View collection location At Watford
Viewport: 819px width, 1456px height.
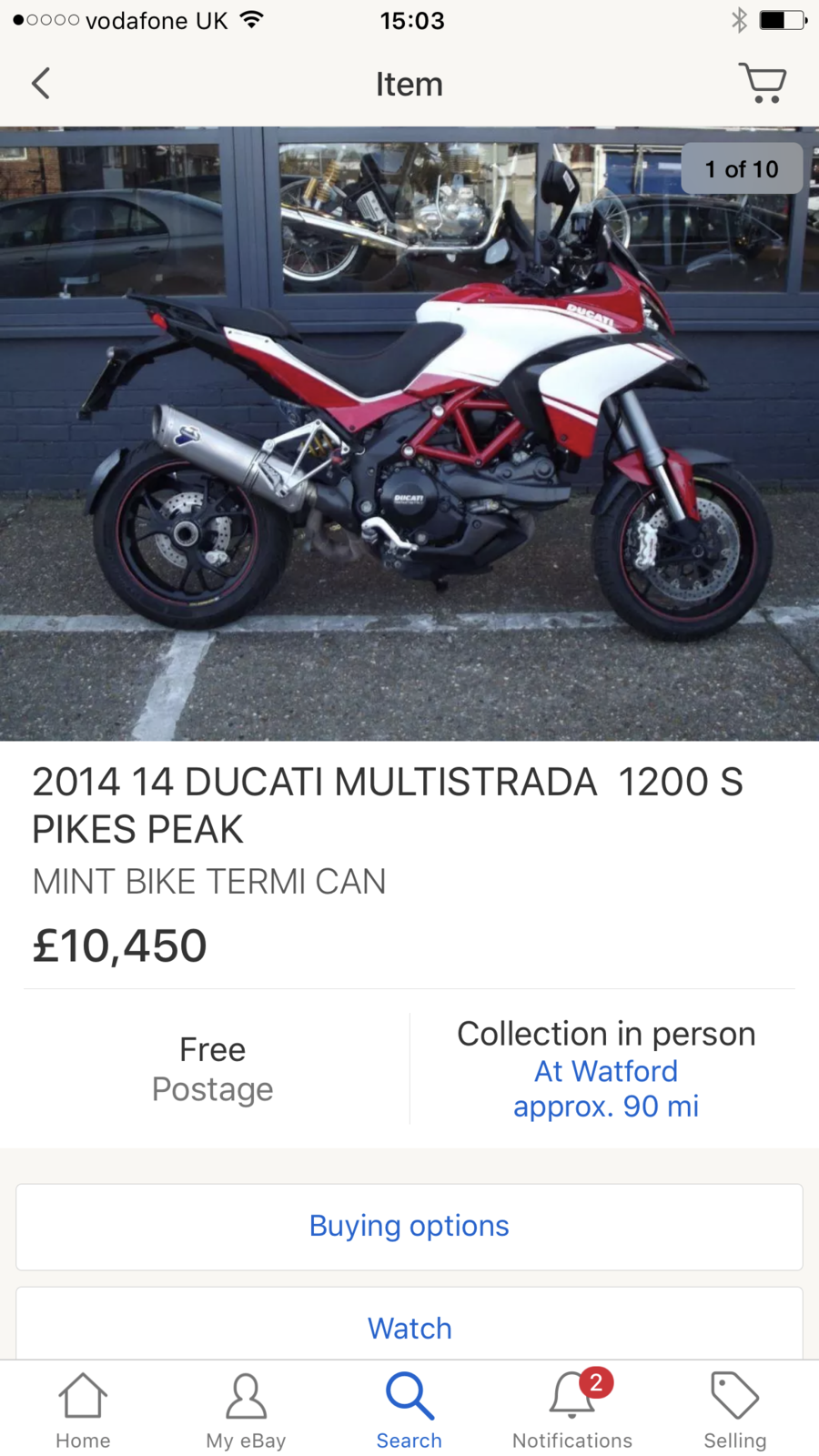coord(606,1072)
